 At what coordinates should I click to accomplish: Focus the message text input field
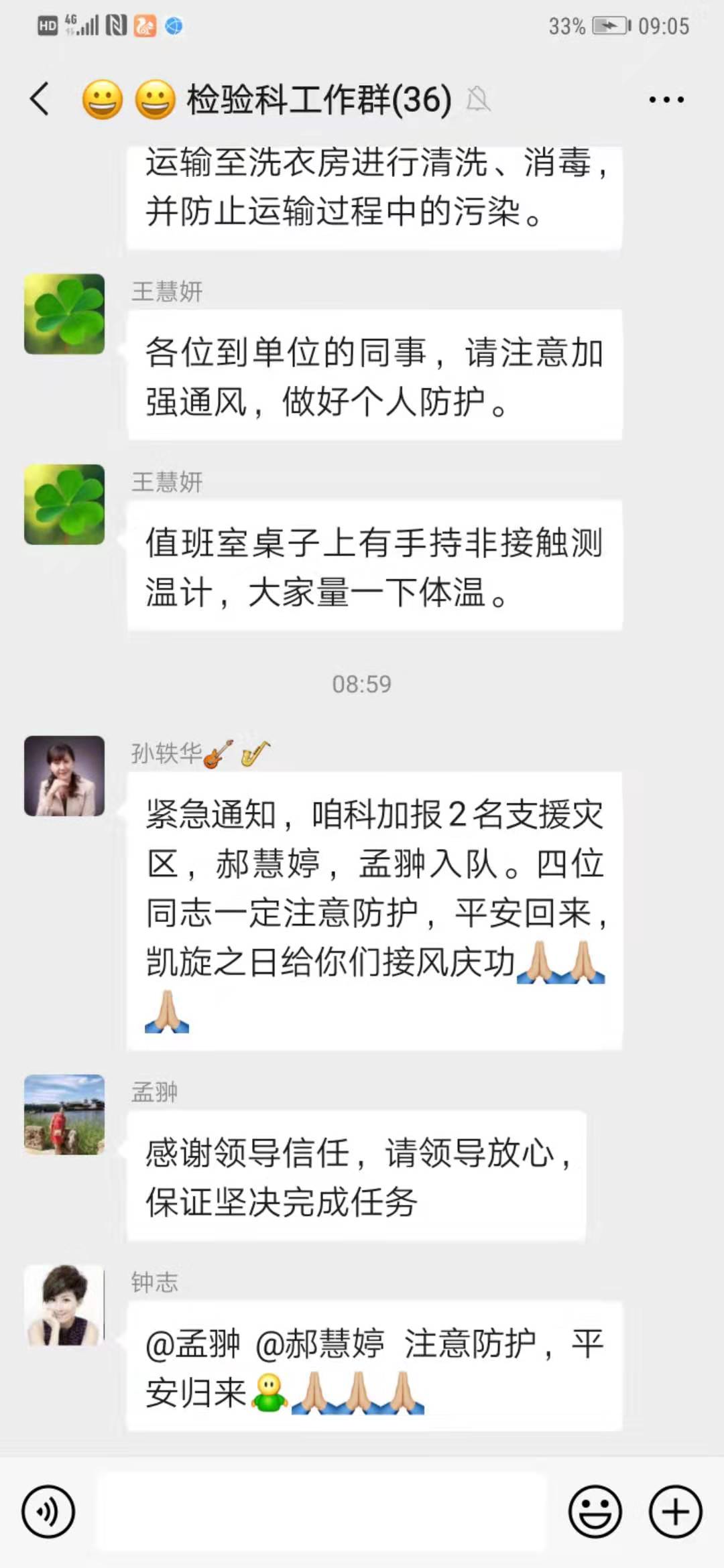click(322, 1512)
